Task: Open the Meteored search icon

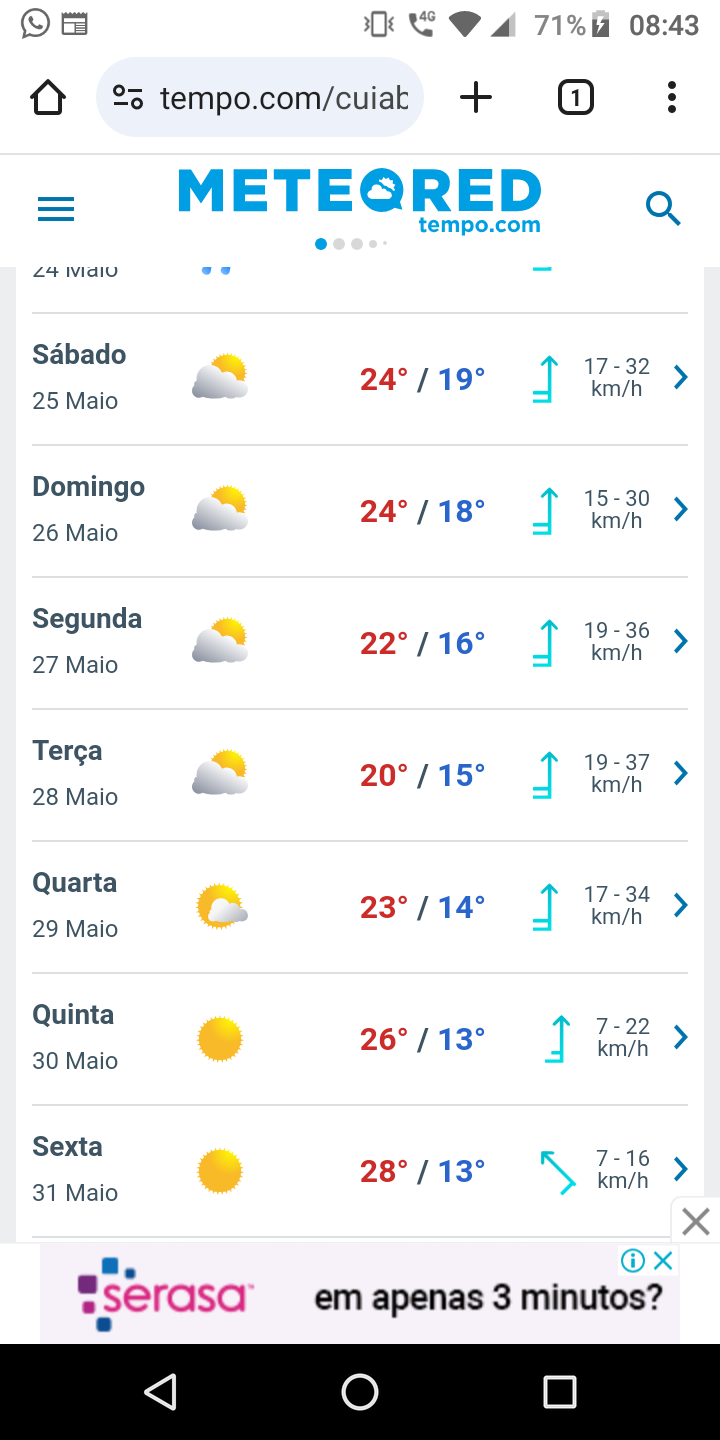Action: point(663,209)
